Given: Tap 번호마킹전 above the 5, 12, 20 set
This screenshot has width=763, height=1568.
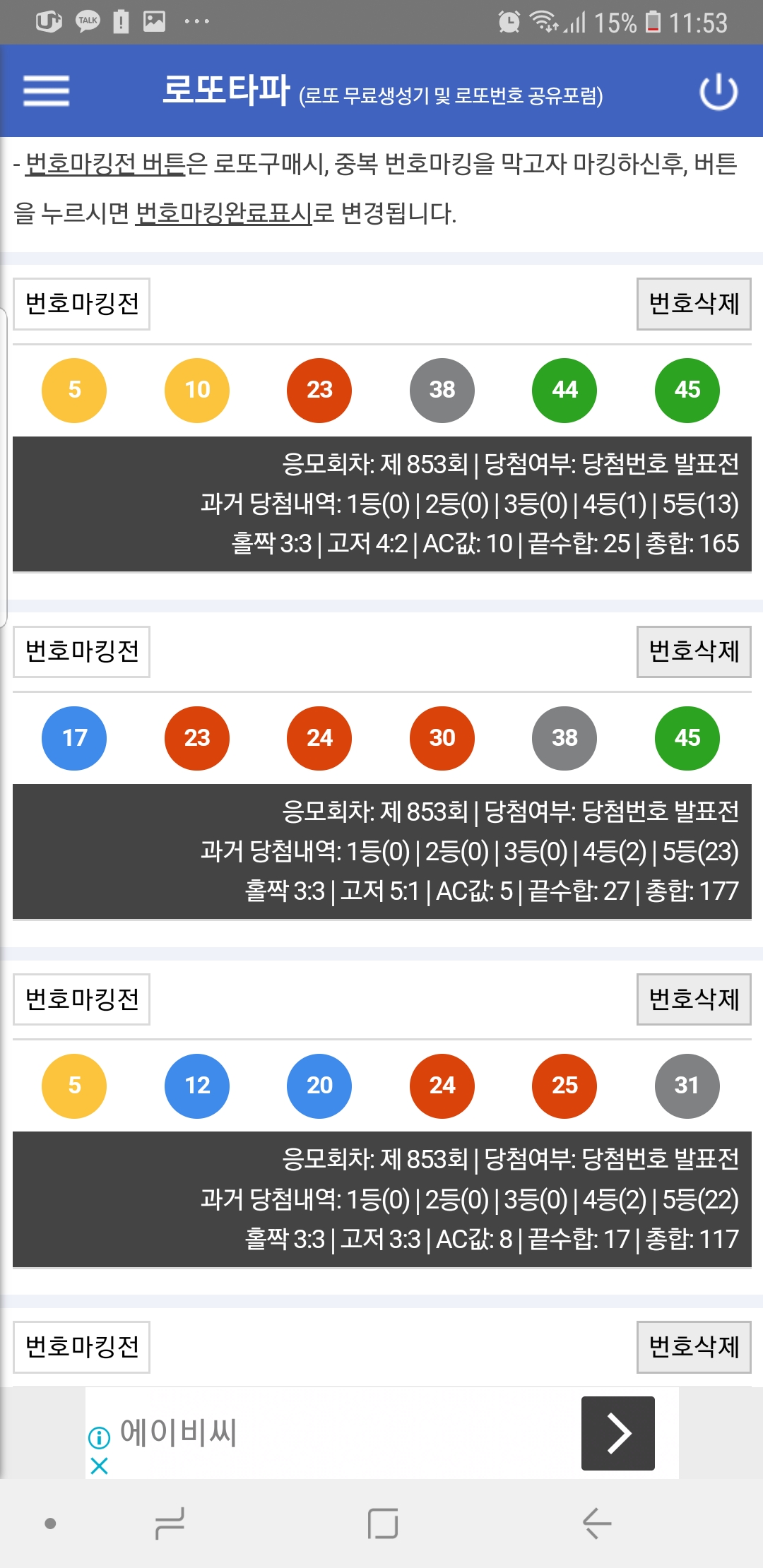Looking at the screenshot, I should pyautogui.click(x=82, y=999).
